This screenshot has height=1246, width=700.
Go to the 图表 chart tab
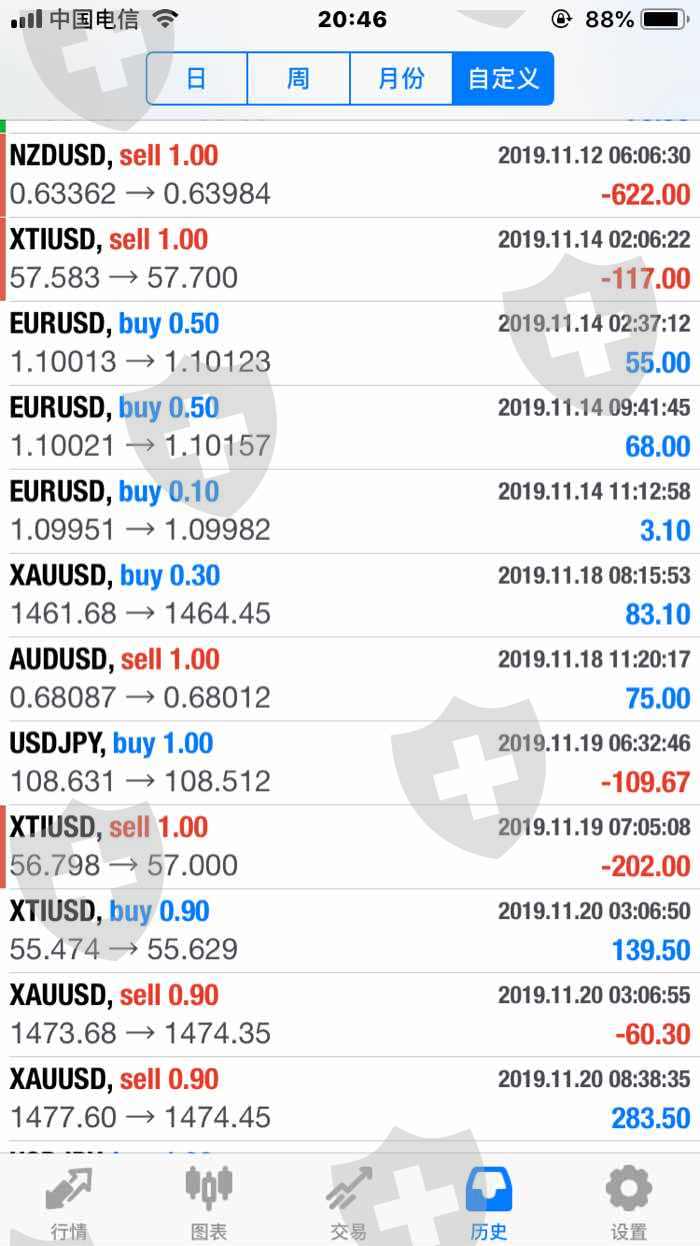tap(209, 1201)
